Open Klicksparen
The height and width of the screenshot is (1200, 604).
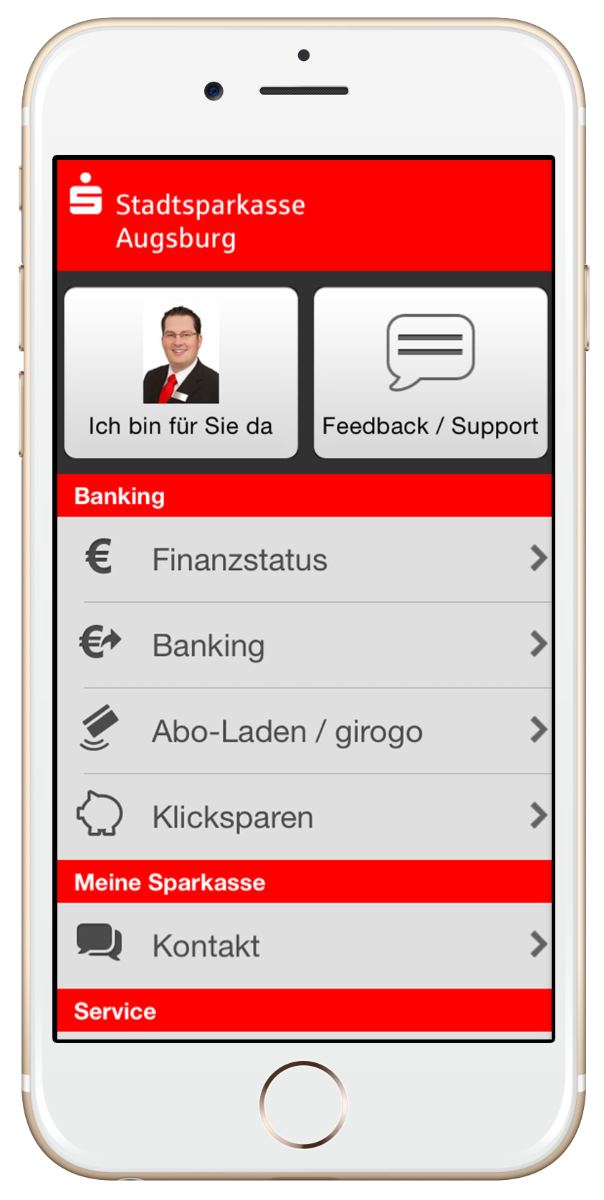(x=304, y=817)
